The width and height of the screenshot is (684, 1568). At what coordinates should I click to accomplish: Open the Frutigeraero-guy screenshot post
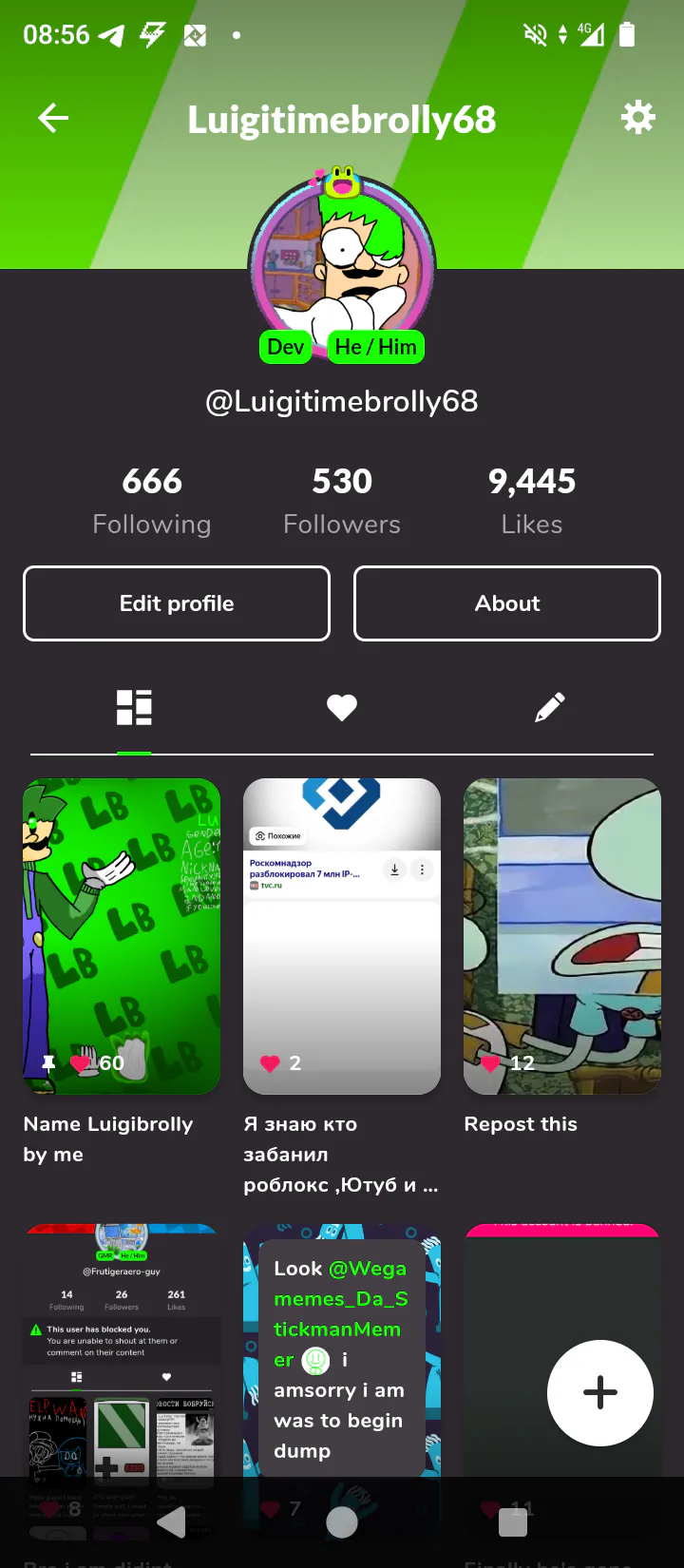point(122,1349)
